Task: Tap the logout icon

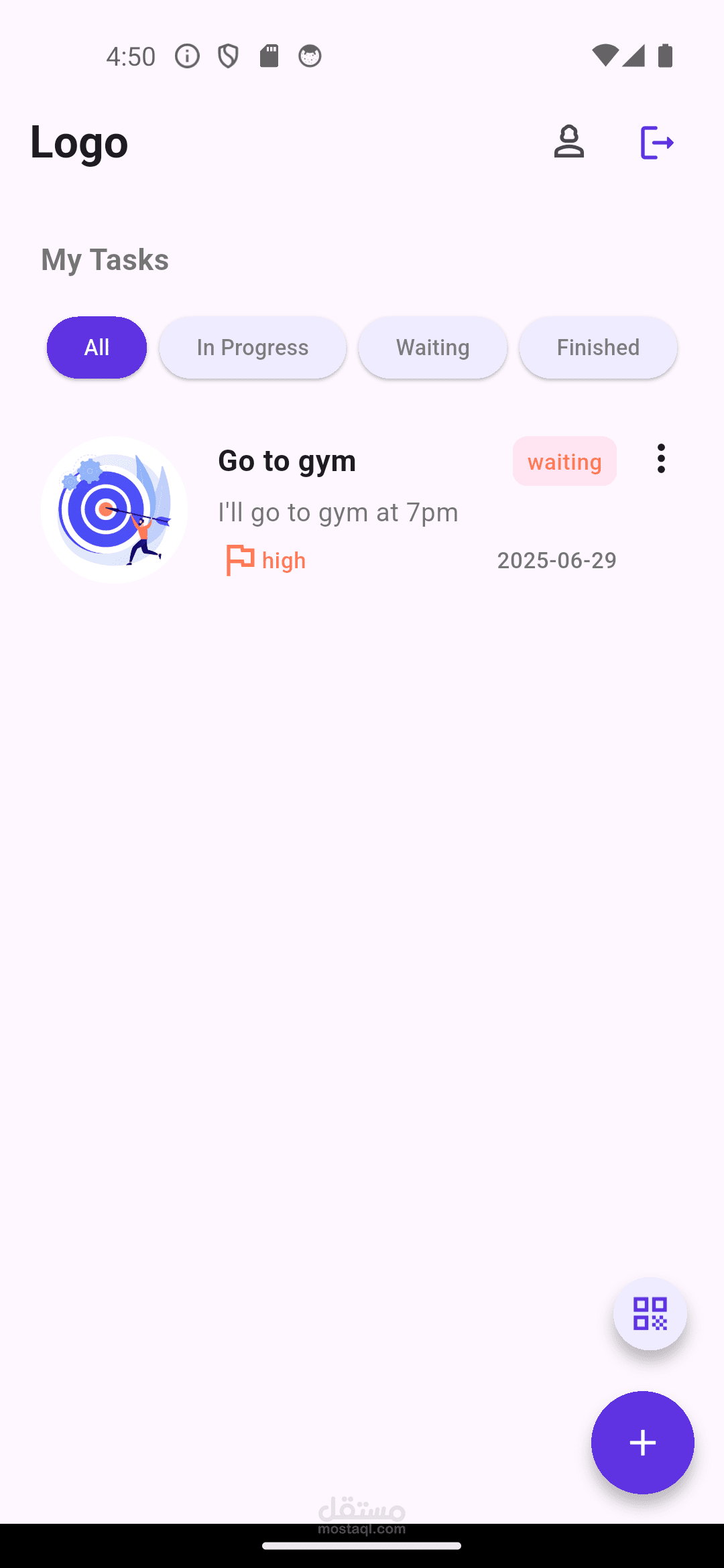Action: (656, 142)
